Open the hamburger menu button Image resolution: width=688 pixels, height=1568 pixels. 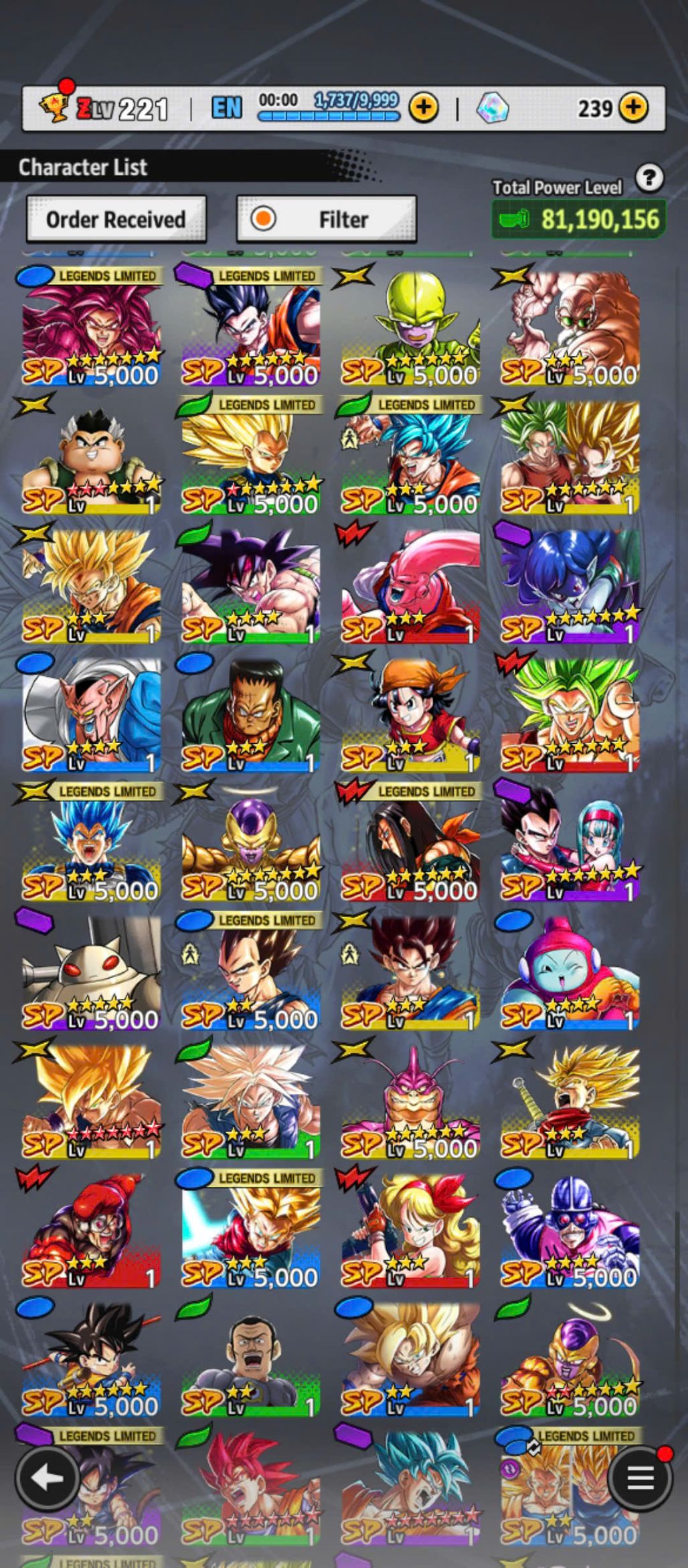[640, 1478]
